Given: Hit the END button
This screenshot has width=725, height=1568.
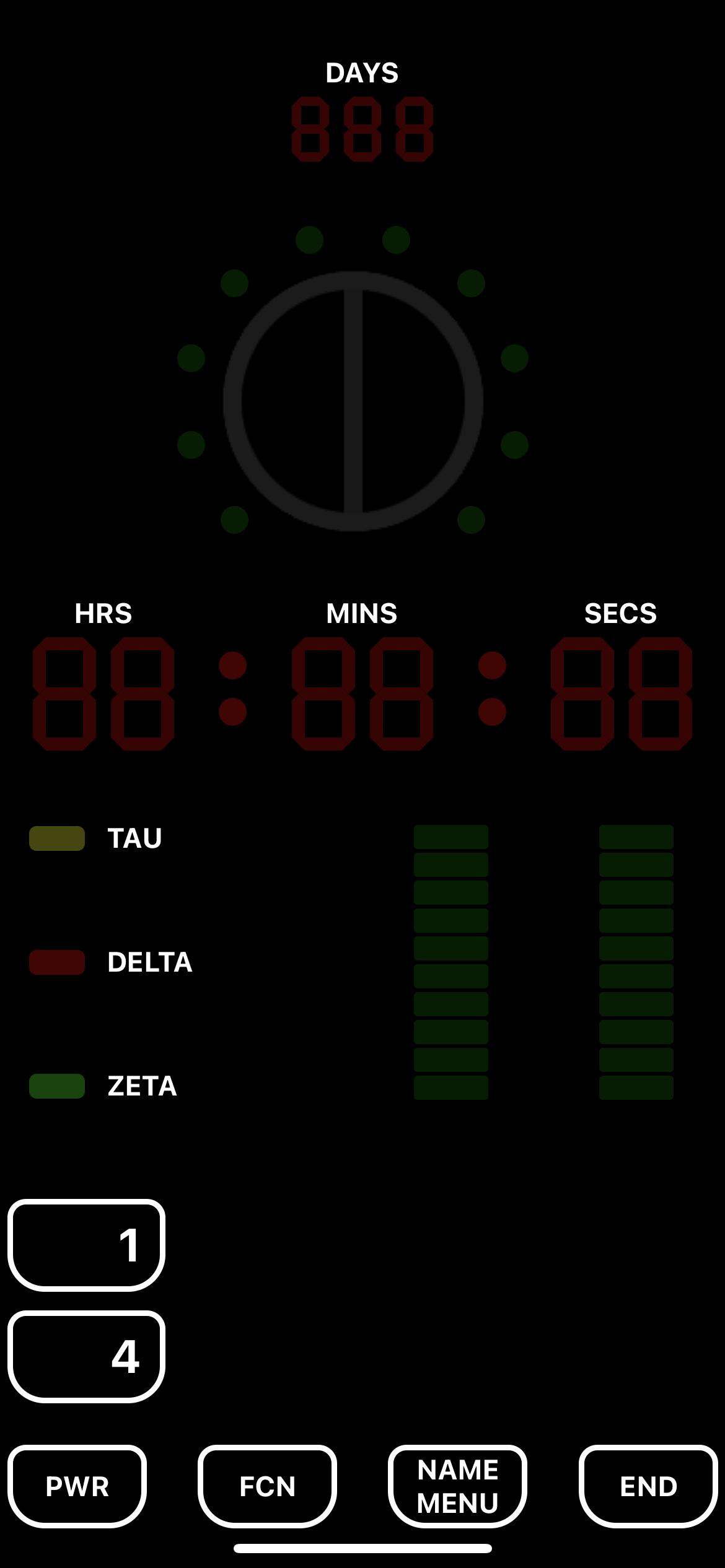Looking at the screenshot, I should (648, 1486).
